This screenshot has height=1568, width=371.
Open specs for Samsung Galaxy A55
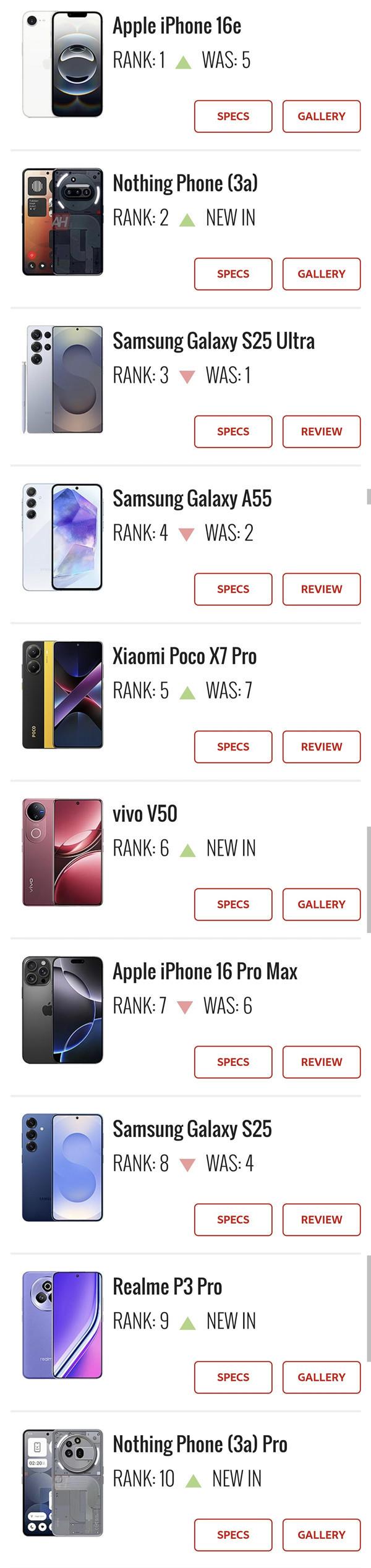click(x=233, y=589)
